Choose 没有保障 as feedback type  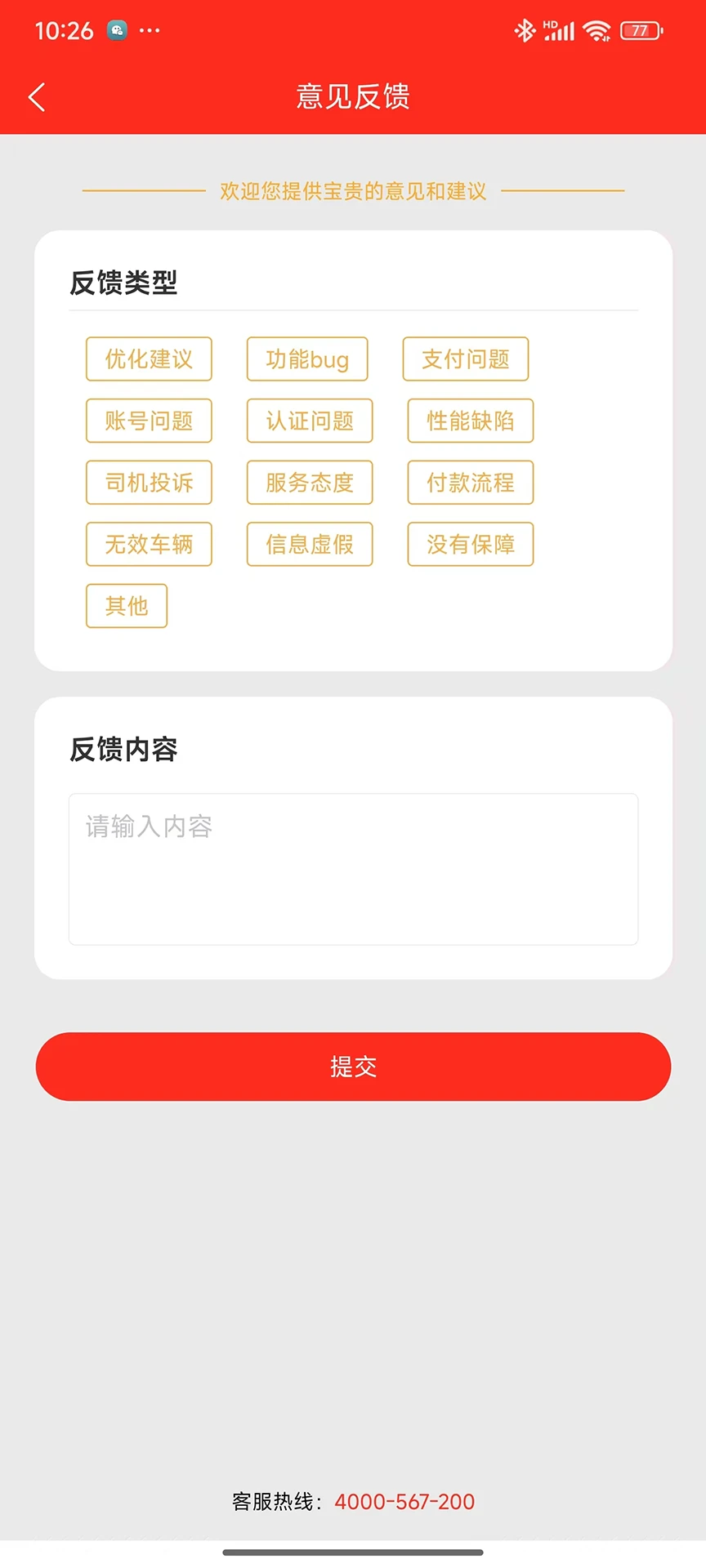tap(471, 545)
